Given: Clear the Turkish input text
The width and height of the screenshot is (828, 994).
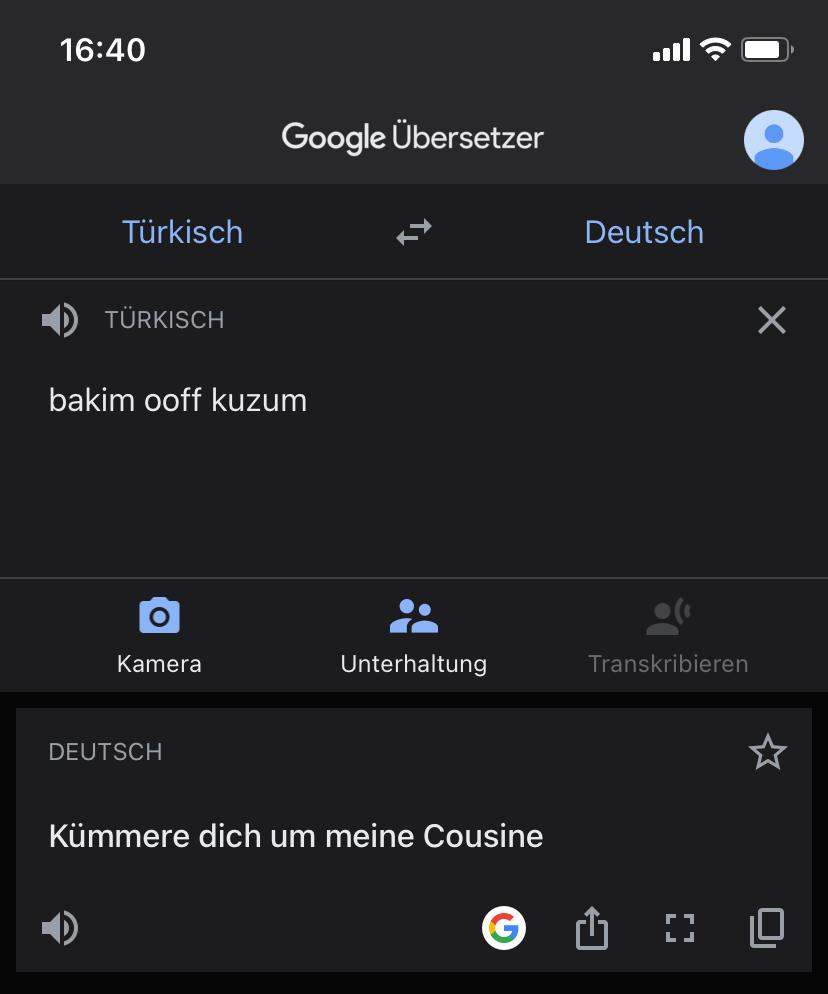Looking at the screenshot, I should click(771, 320).
